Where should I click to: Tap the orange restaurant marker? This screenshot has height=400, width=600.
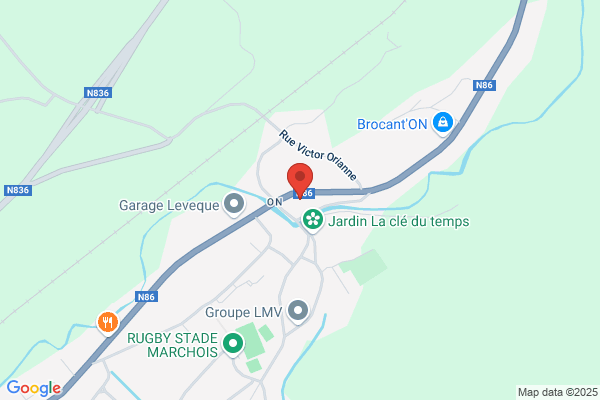[108, 323]
